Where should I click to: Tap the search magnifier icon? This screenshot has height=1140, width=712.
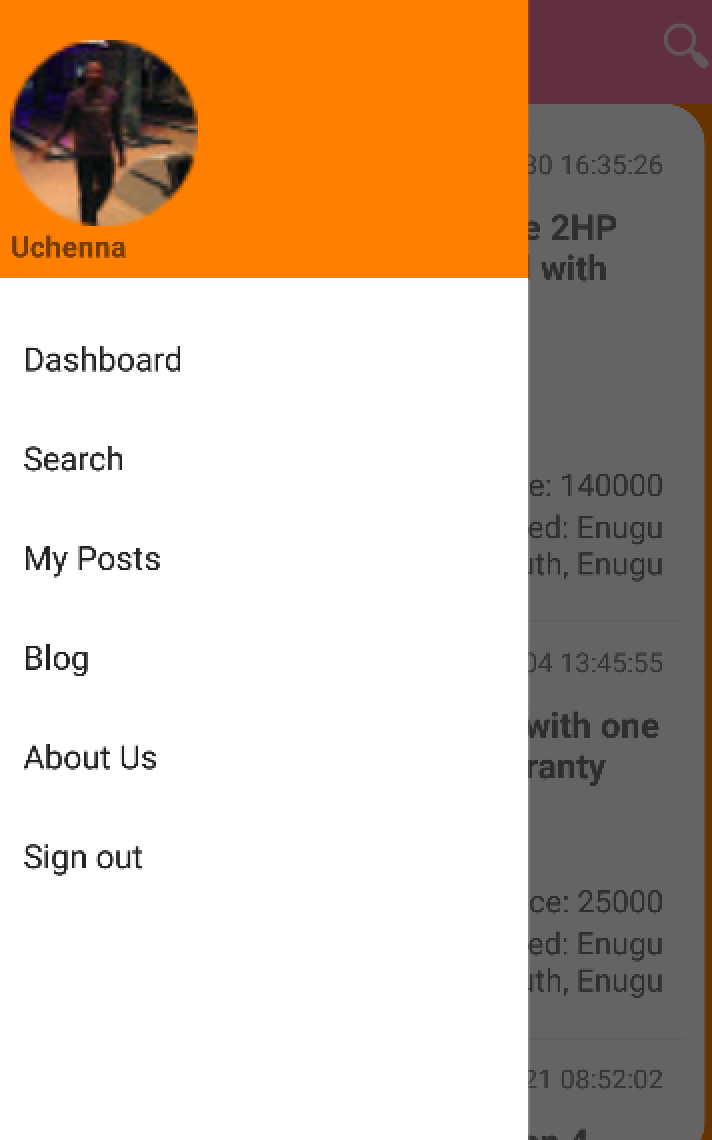pyautogui.click(x=685, y=46)
